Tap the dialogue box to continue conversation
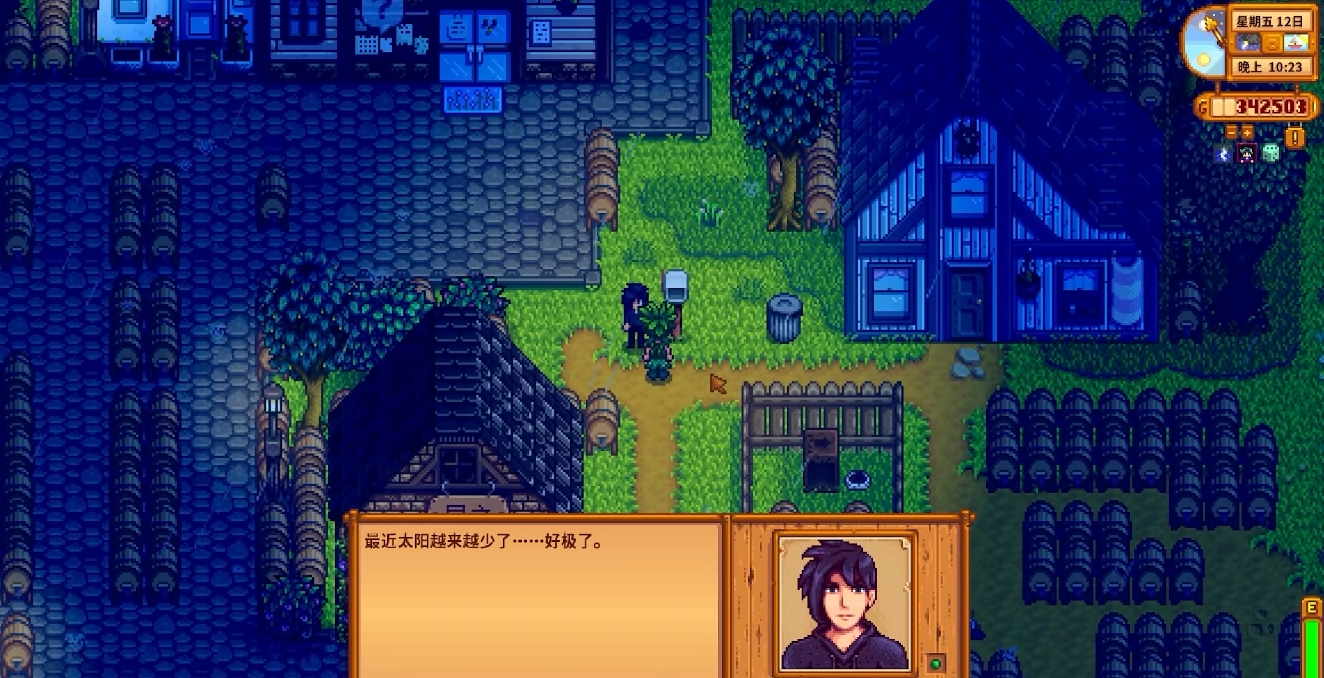This screenshot has width=1324, height=678. coord(536,598)
